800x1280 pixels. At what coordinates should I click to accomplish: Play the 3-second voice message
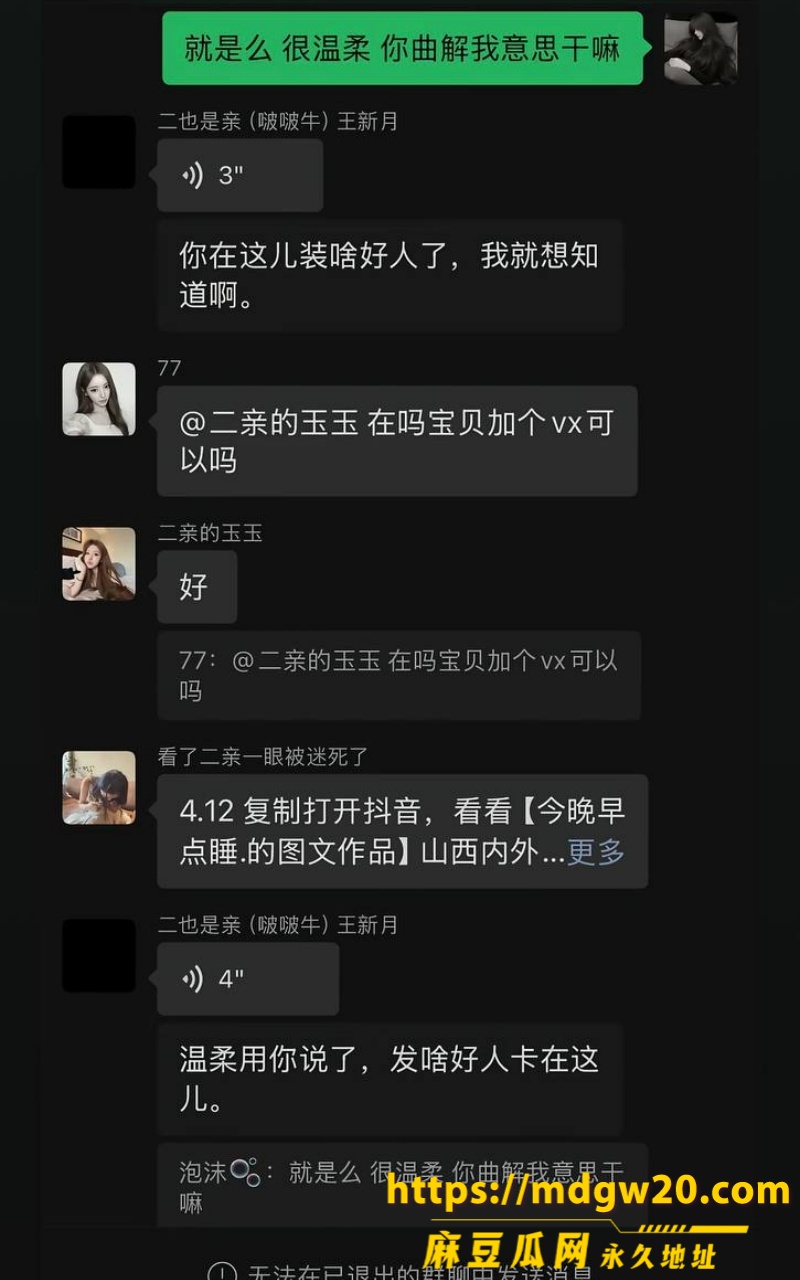click(240, 175)
